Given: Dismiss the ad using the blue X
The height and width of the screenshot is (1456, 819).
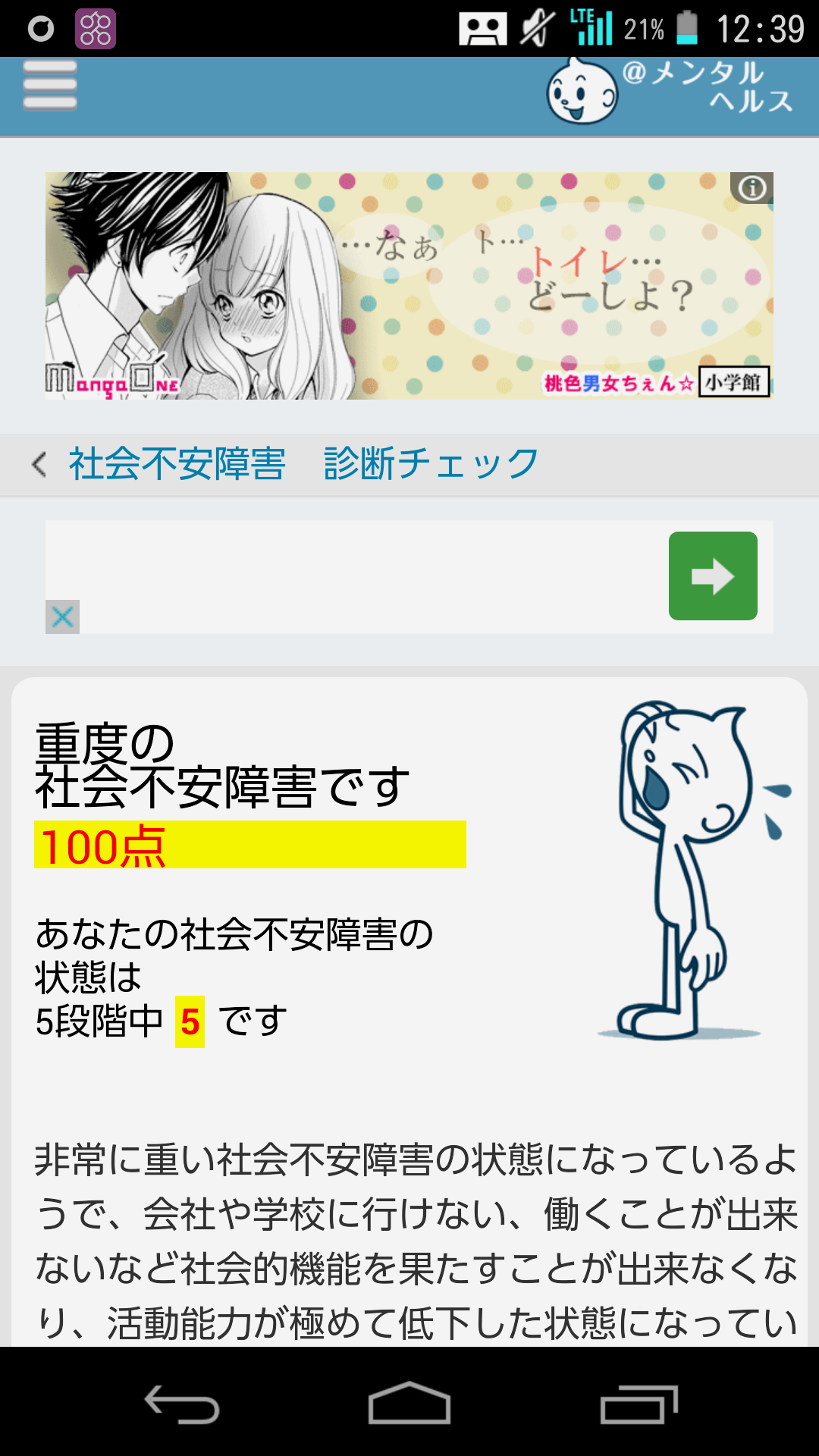Looking at the screenshot, I should click(63, 617).
